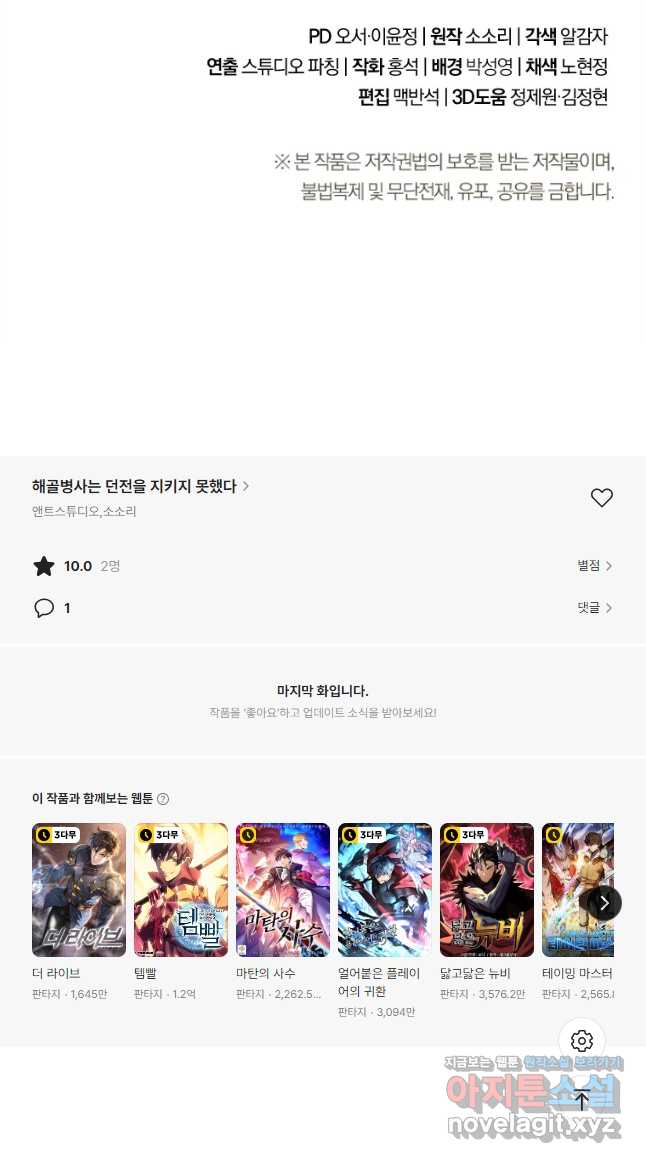This screenshot has width=646, height=1163.
Task: Open the 마탄의 사수 webtoon card
Action: coord(283,890)
